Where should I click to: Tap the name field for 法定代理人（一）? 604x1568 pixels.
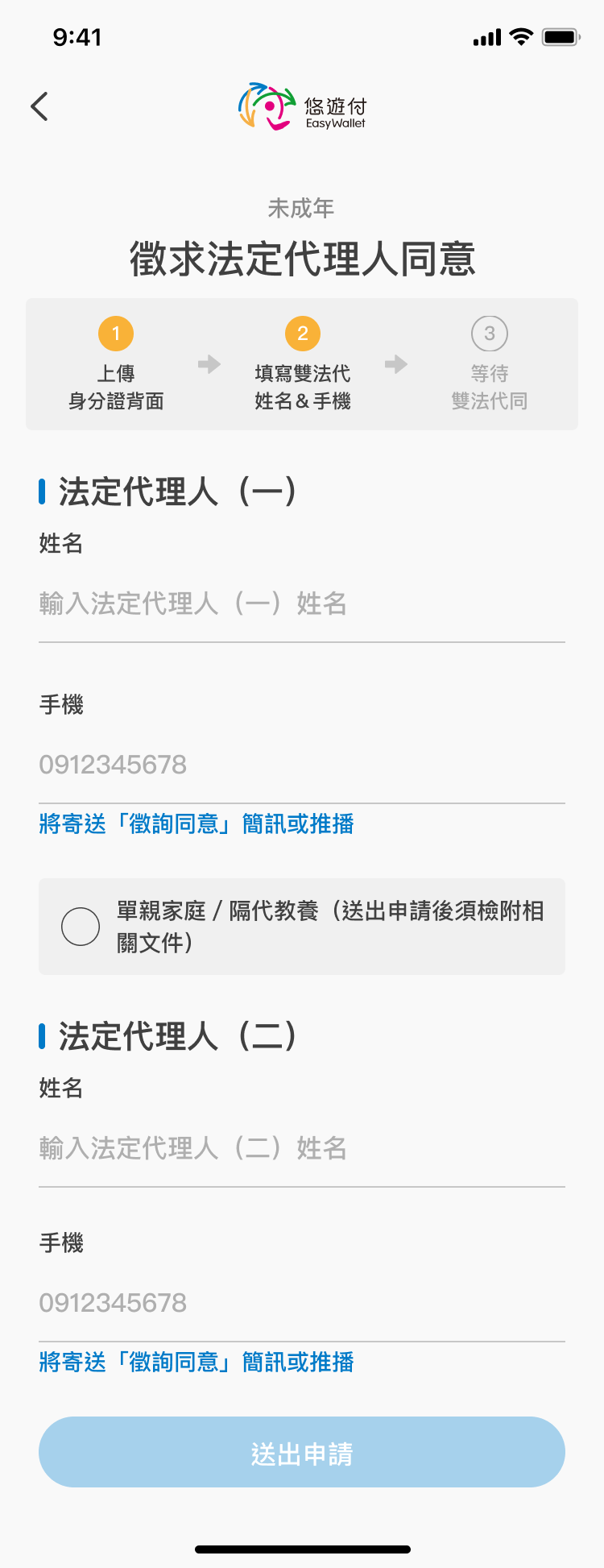301,604
